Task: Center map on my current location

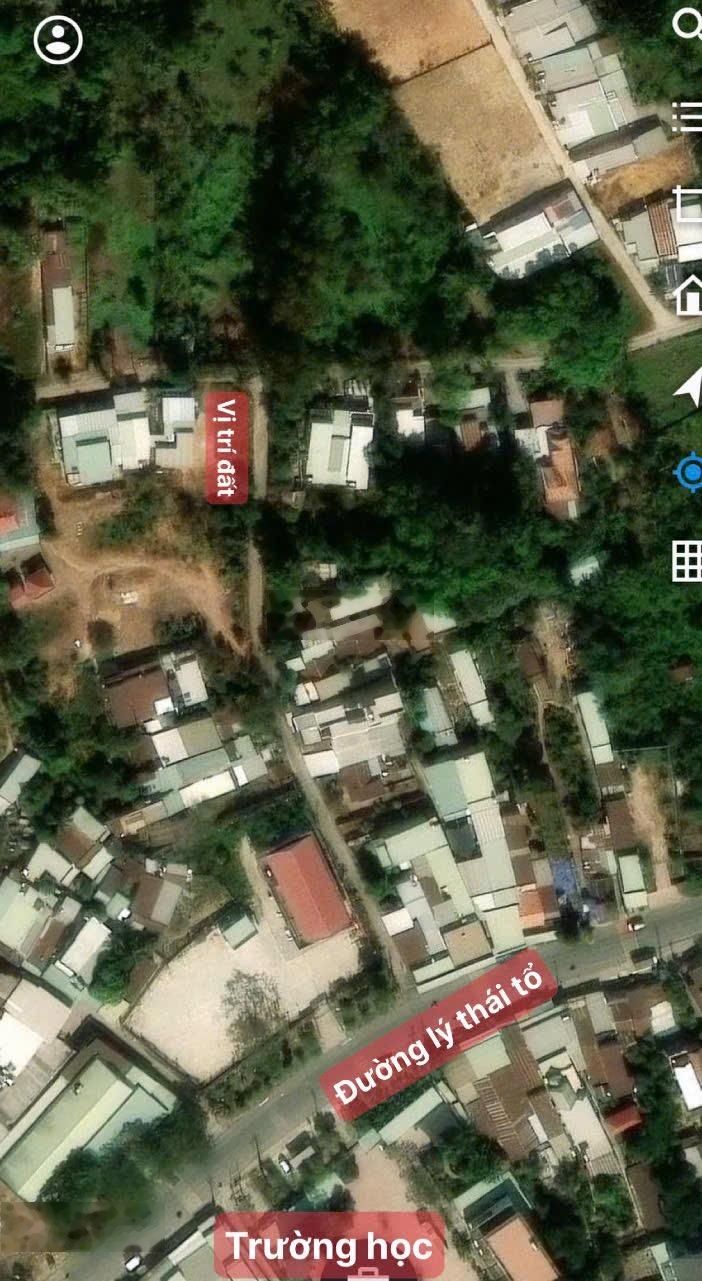Action: click(690, 471)
